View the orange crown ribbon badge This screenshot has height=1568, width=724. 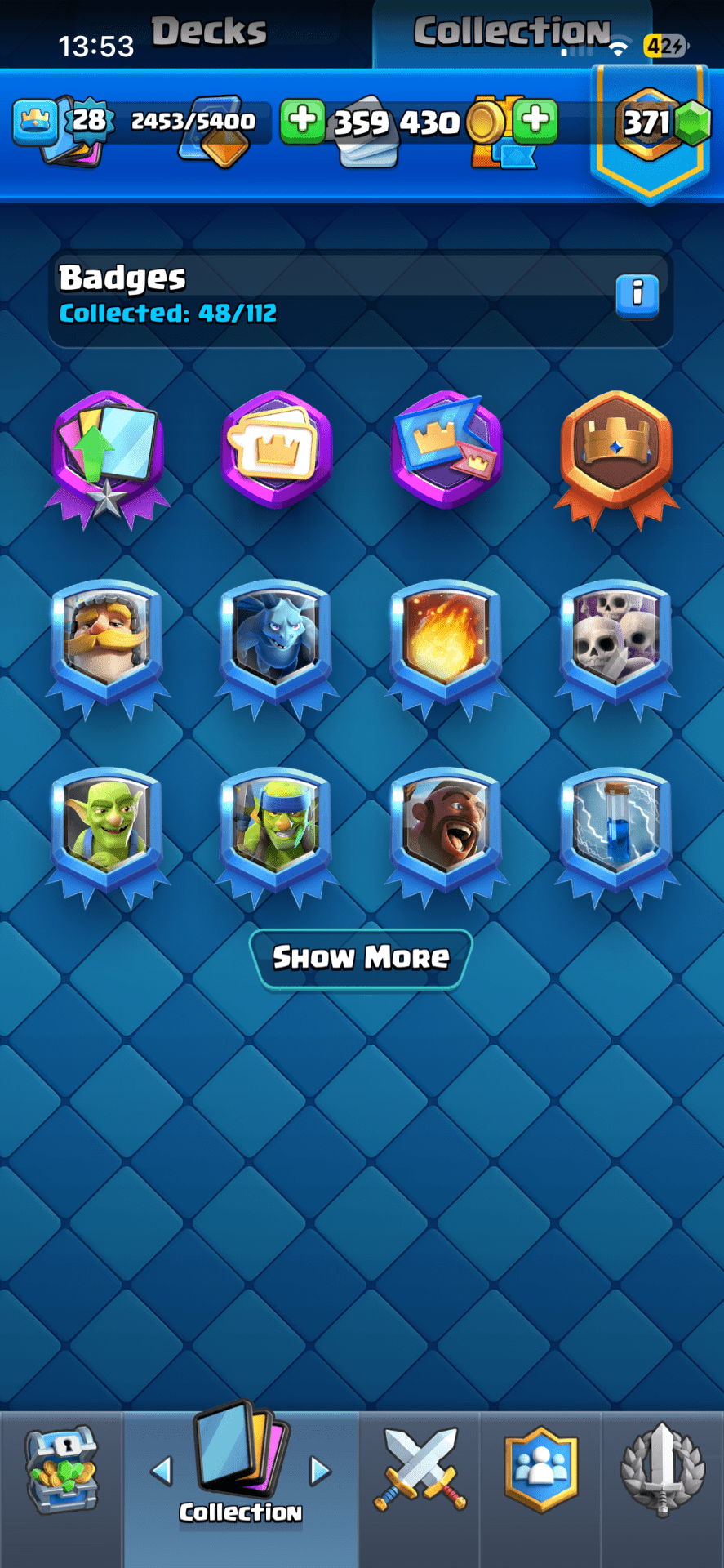click(617, 456)
